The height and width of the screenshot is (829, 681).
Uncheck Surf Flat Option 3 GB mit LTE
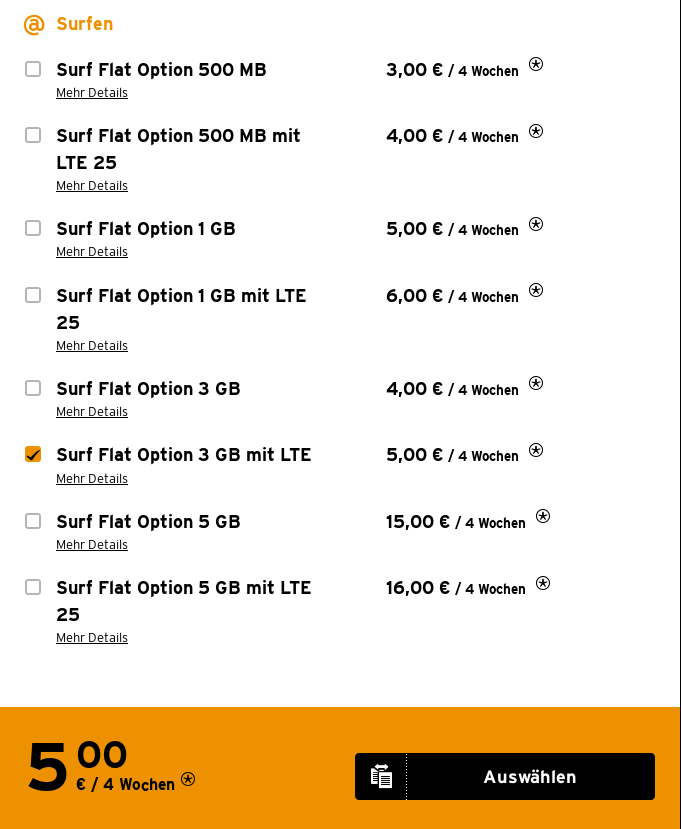(33, 454)
